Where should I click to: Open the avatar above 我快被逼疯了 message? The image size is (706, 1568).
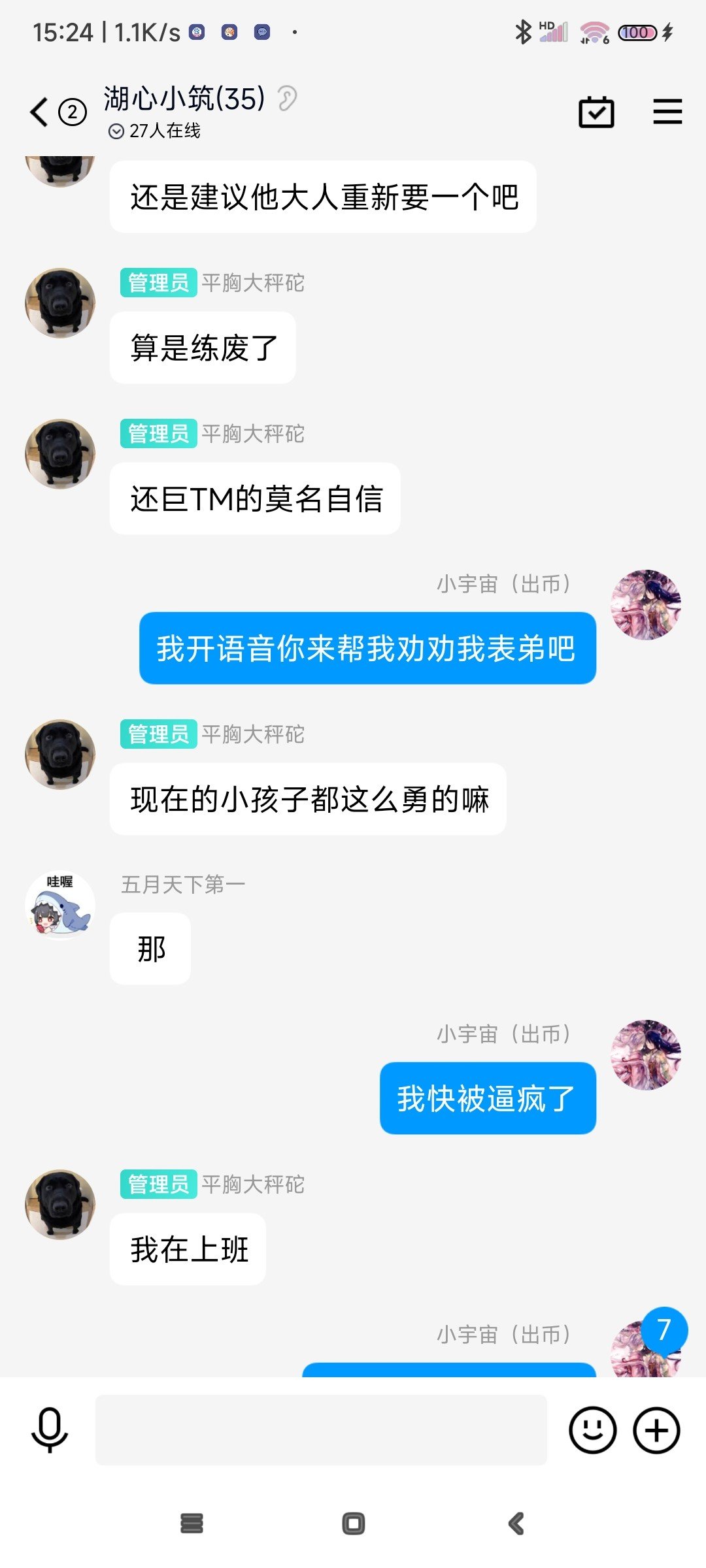coord(646,1054)
